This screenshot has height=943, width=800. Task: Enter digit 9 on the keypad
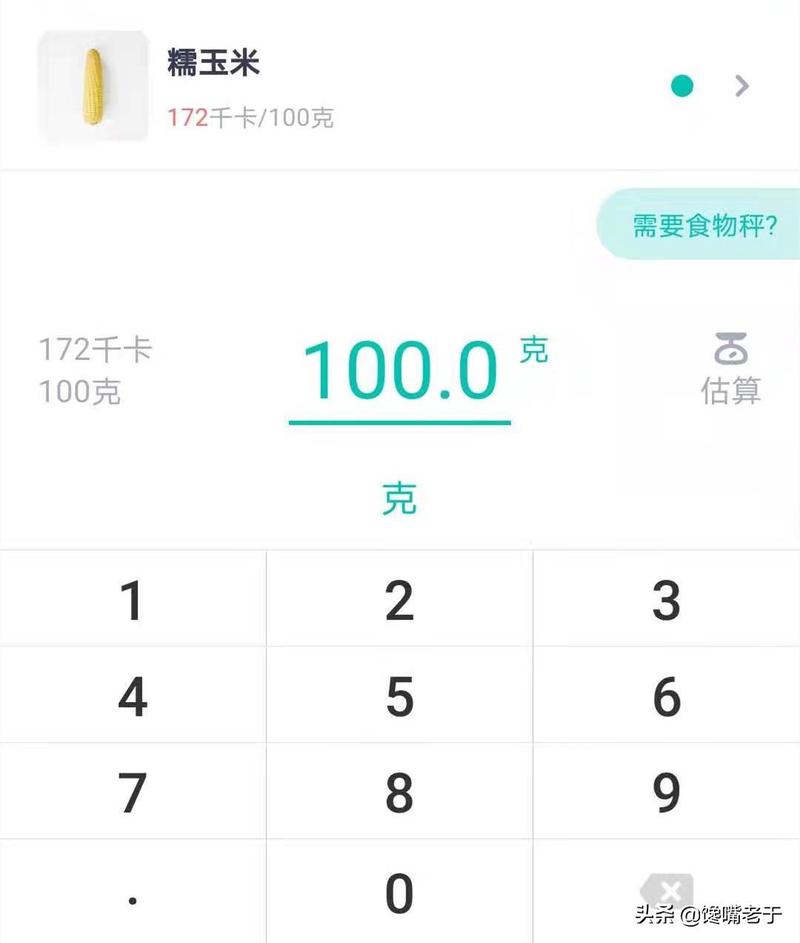[x=666, y=792]
